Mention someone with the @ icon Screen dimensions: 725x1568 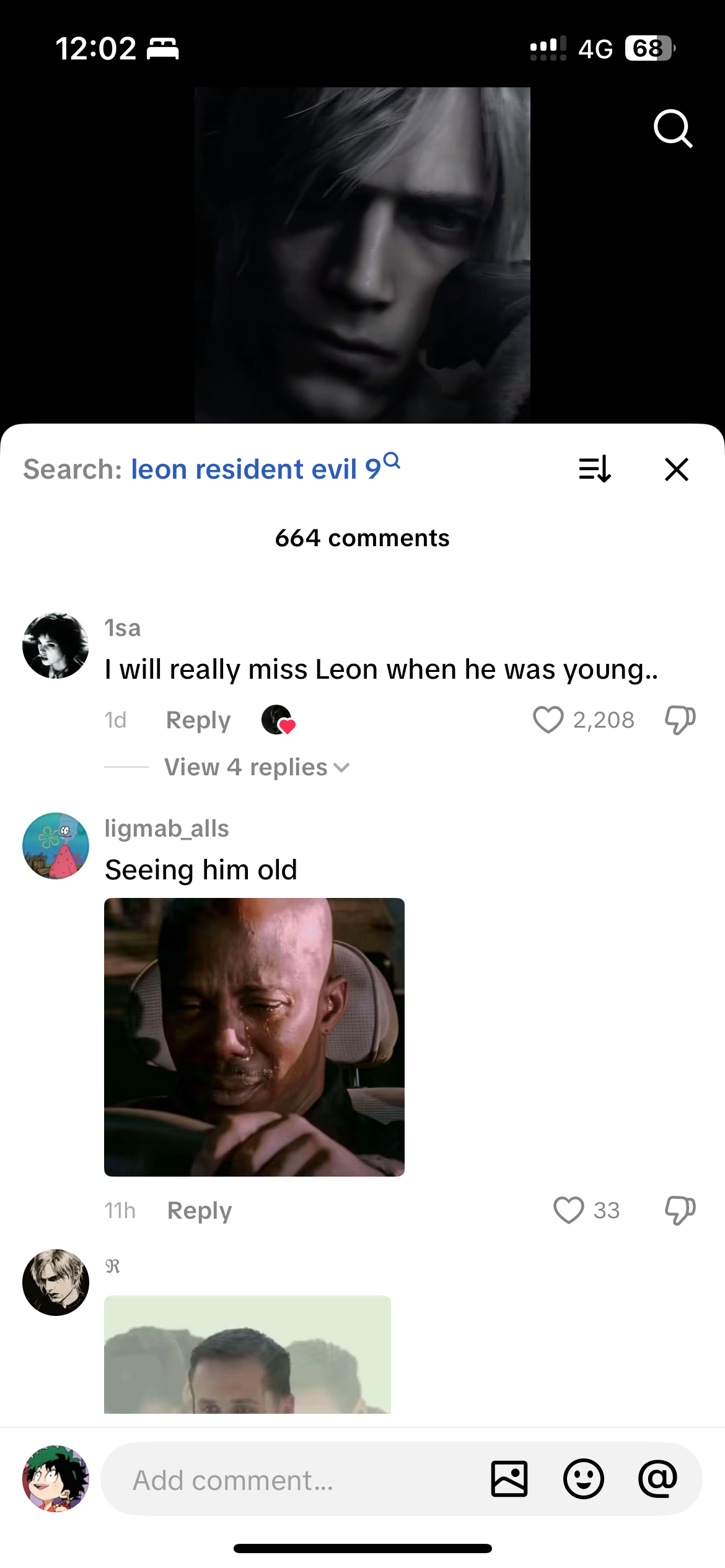657,1479
